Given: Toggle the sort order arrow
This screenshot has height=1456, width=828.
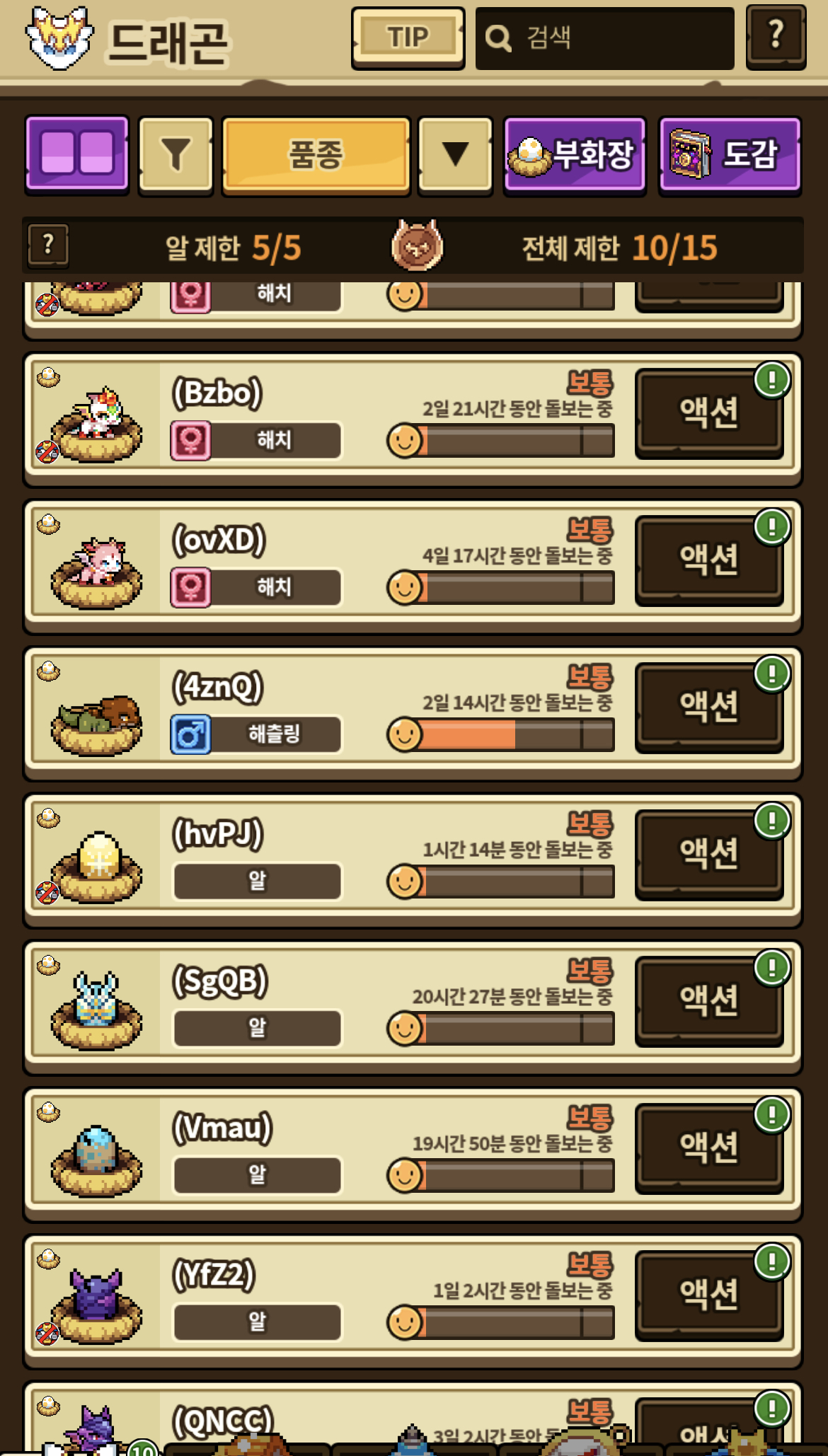Looking at the screenshot, I should click(x=455, y=155).
